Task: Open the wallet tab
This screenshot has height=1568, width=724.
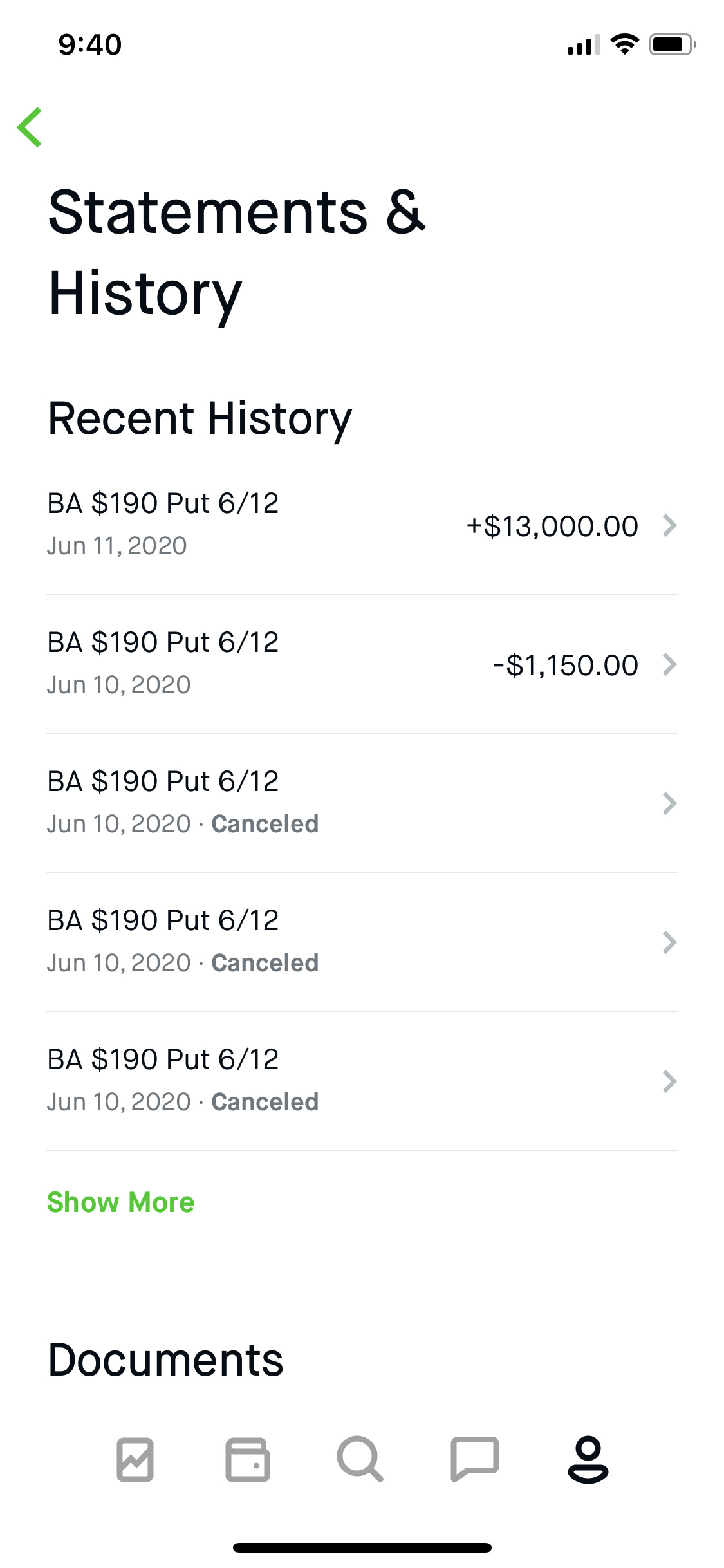Action: tap(248, 1460)
